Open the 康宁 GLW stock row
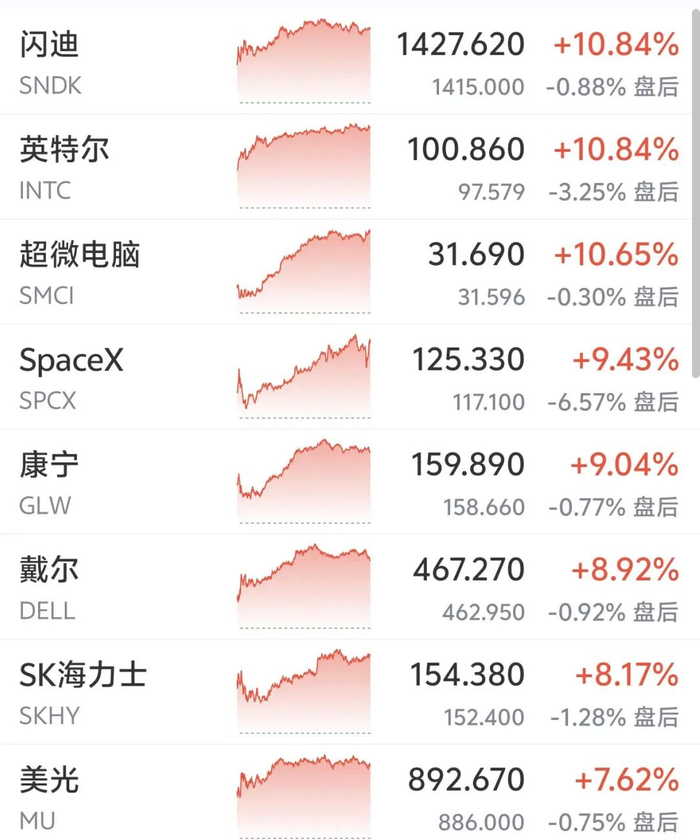This screenshot has height=840, width=700. pos(346,481)
